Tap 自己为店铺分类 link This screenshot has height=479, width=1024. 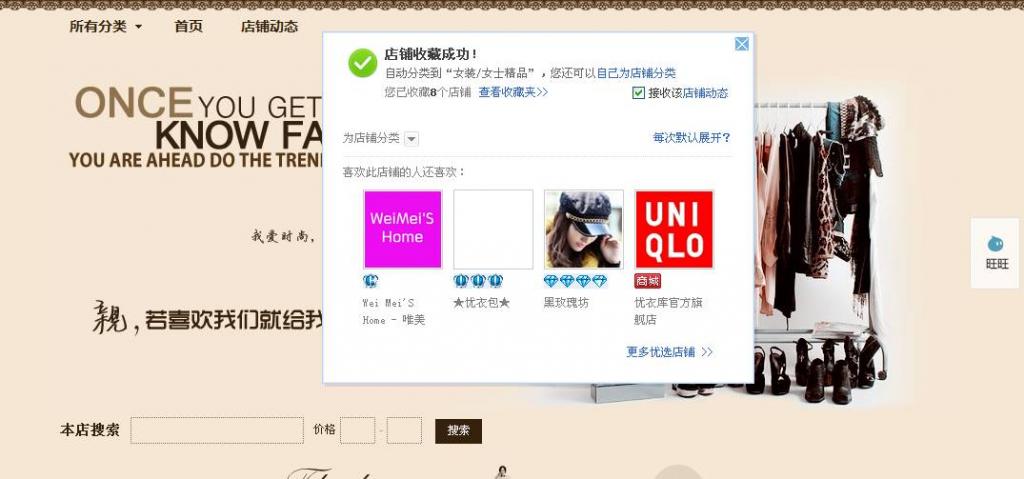(636, 73)
